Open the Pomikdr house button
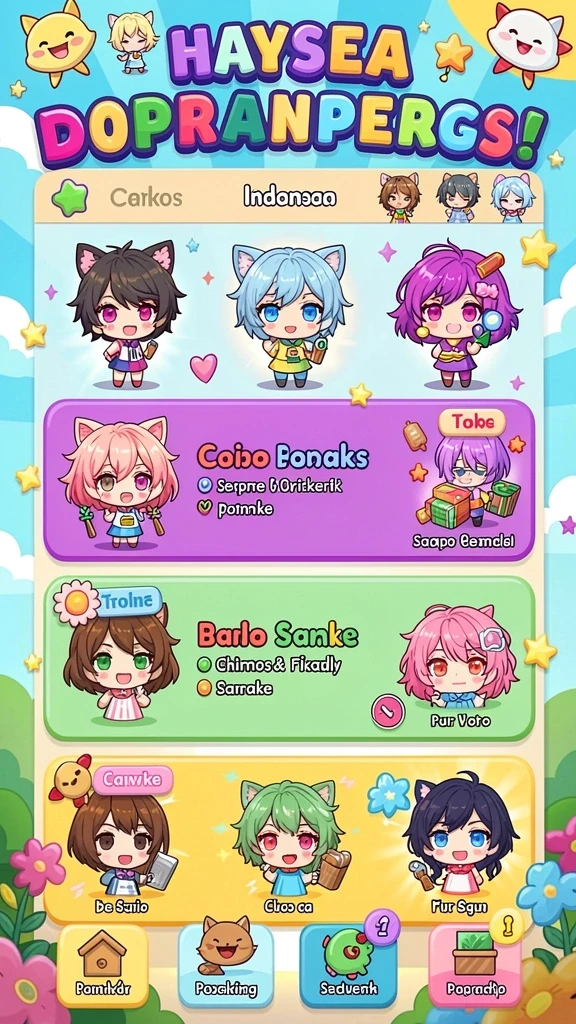This screenshot has height=1024, width=576. click(103, 965)
